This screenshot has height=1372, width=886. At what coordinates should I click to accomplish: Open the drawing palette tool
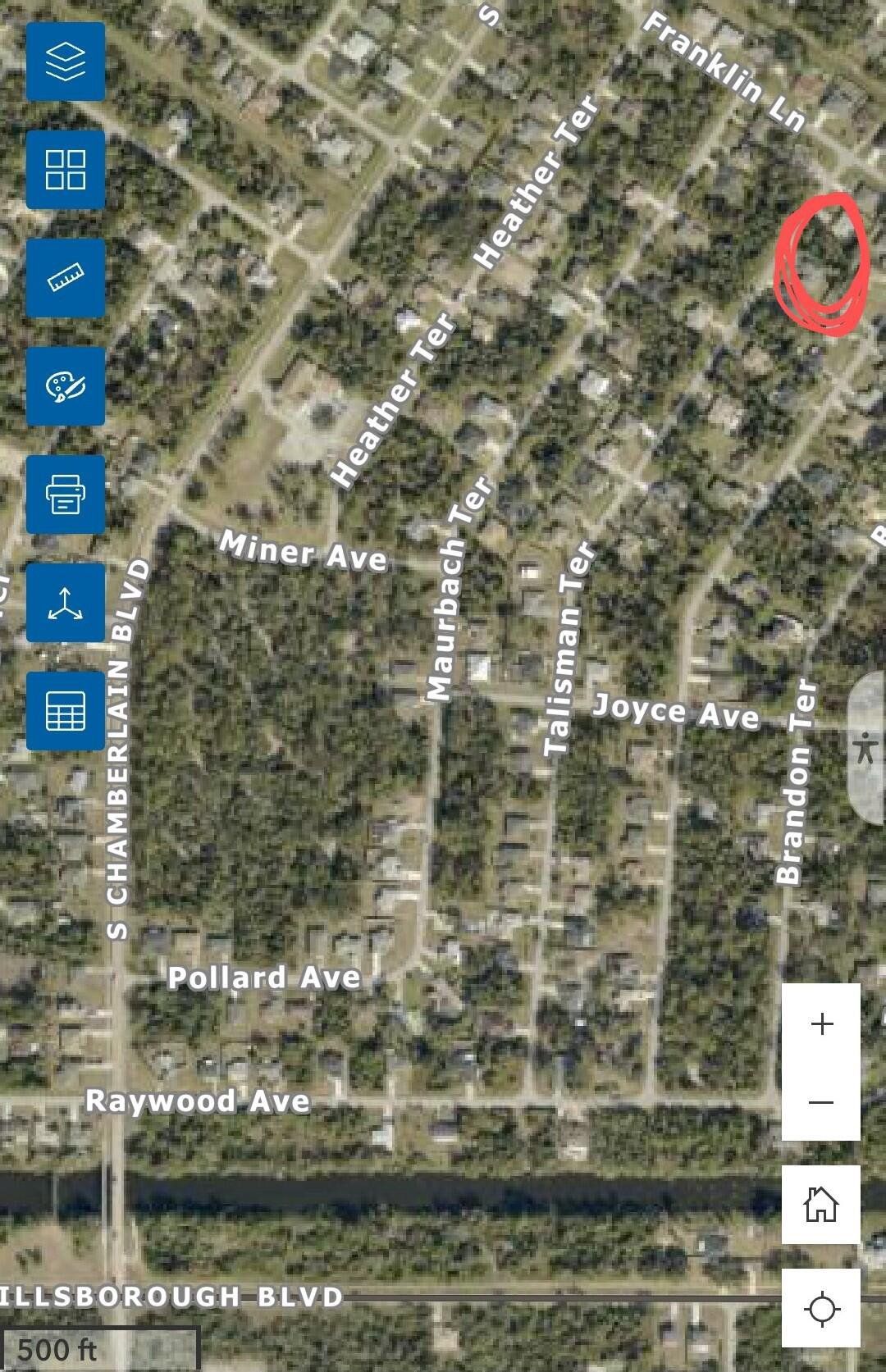66,386
